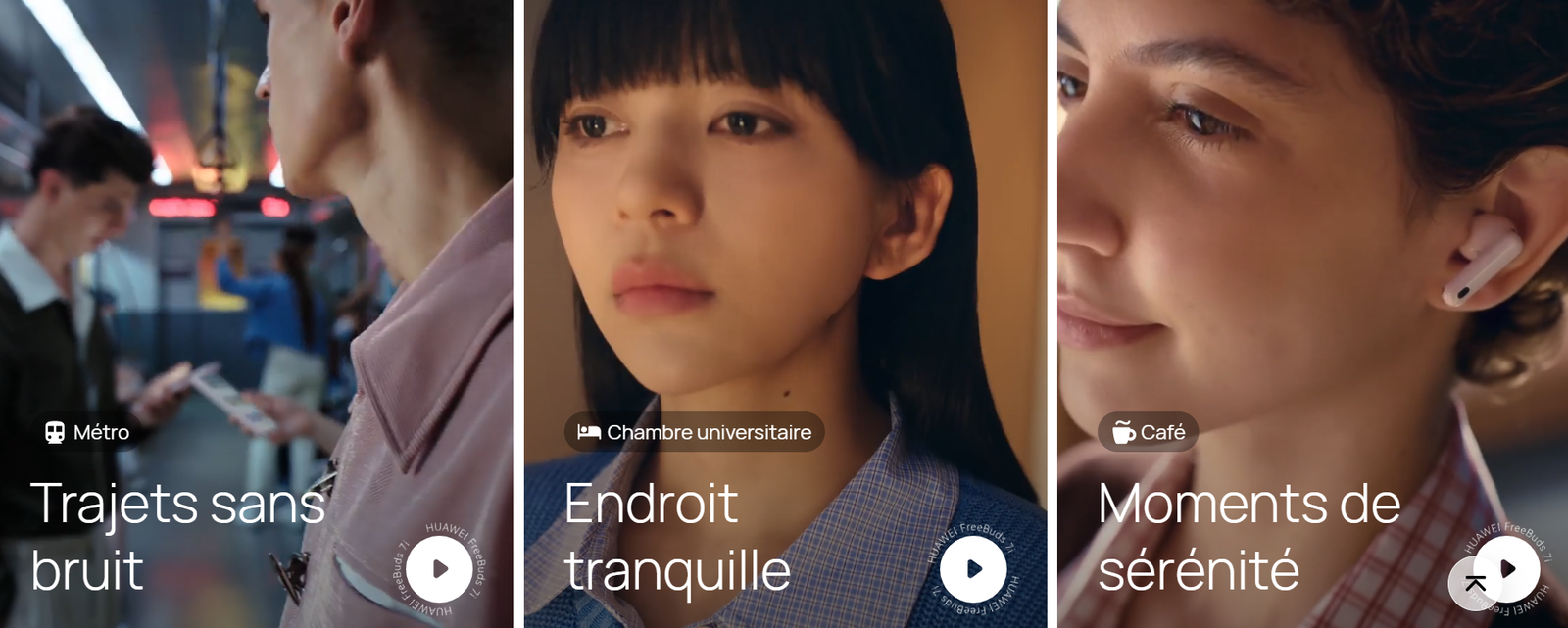Play the Trajets sans bruit video
Image resolution: width=1568 pixels, height=628 pixels.
click(x=439, y=569)
